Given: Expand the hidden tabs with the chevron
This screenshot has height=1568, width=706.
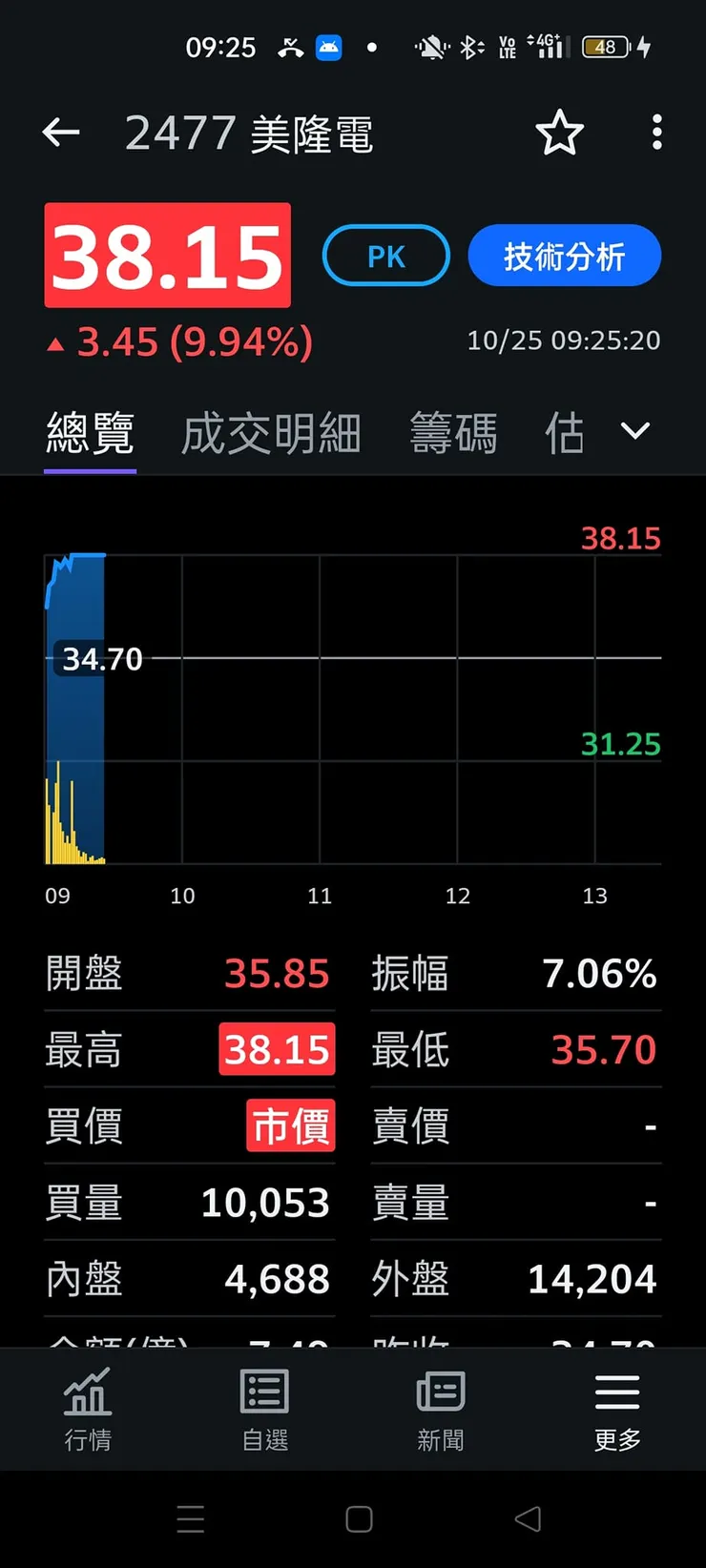Looking at the screenshot, I should coord(634,431).
